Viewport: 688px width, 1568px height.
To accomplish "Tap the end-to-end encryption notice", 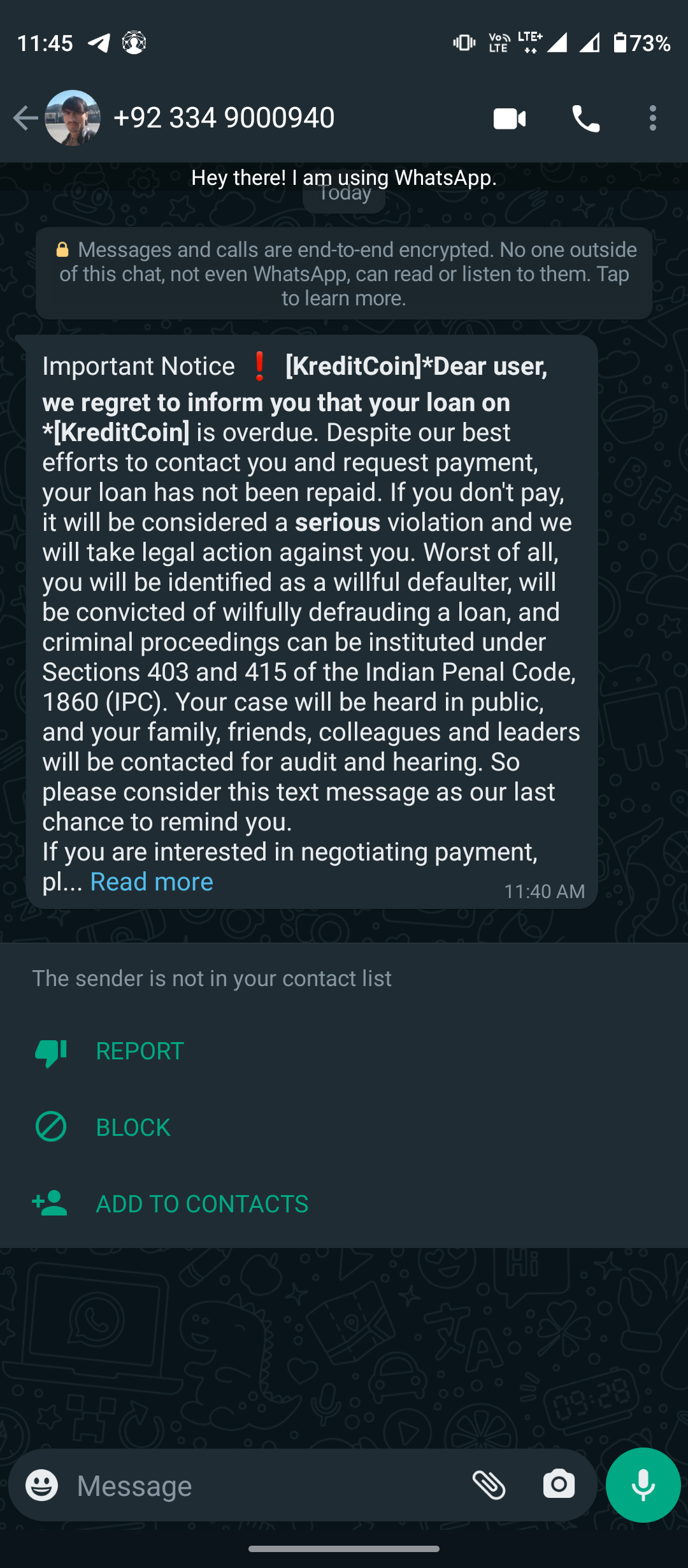I will click(344, 273).
